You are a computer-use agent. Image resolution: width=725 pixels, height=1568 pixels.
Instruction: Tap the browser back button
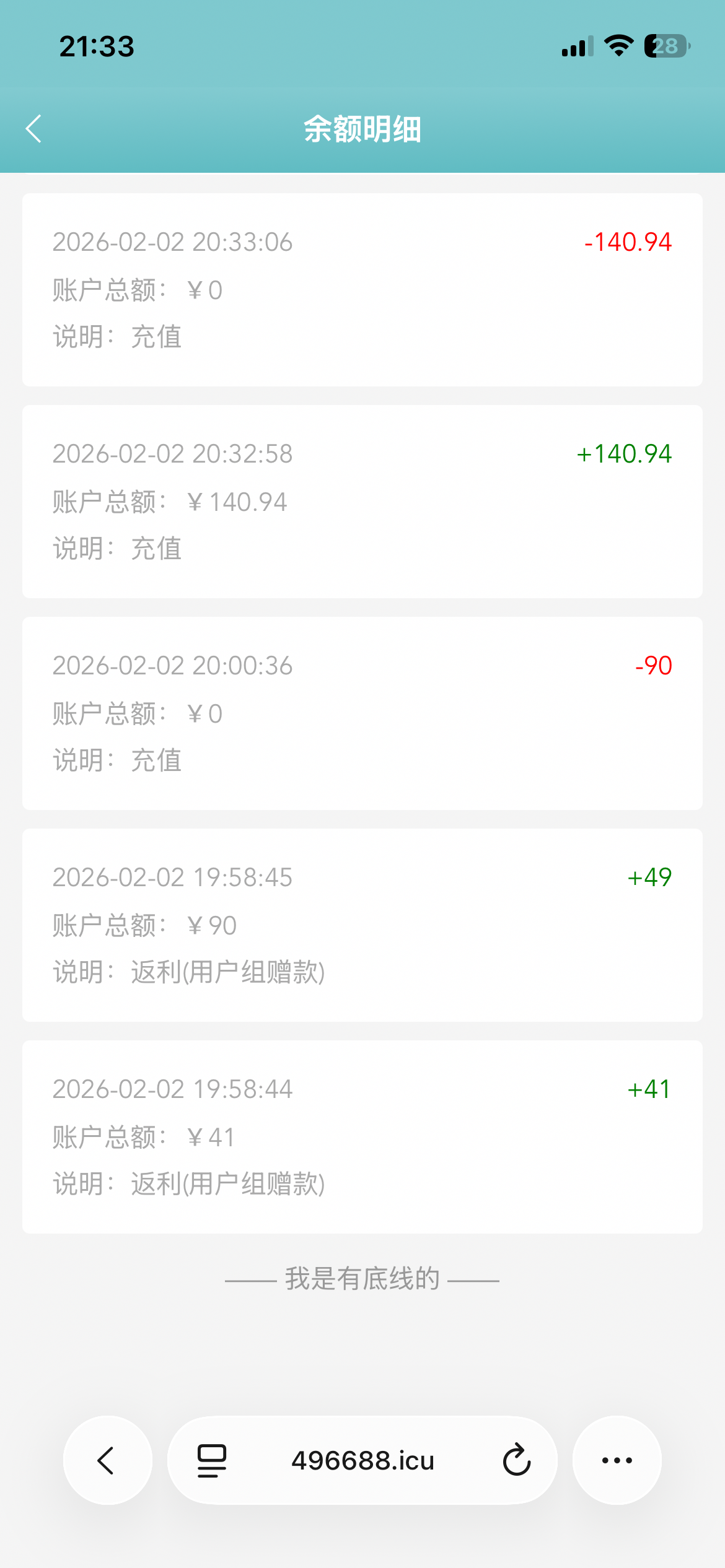coord(107,1460)
